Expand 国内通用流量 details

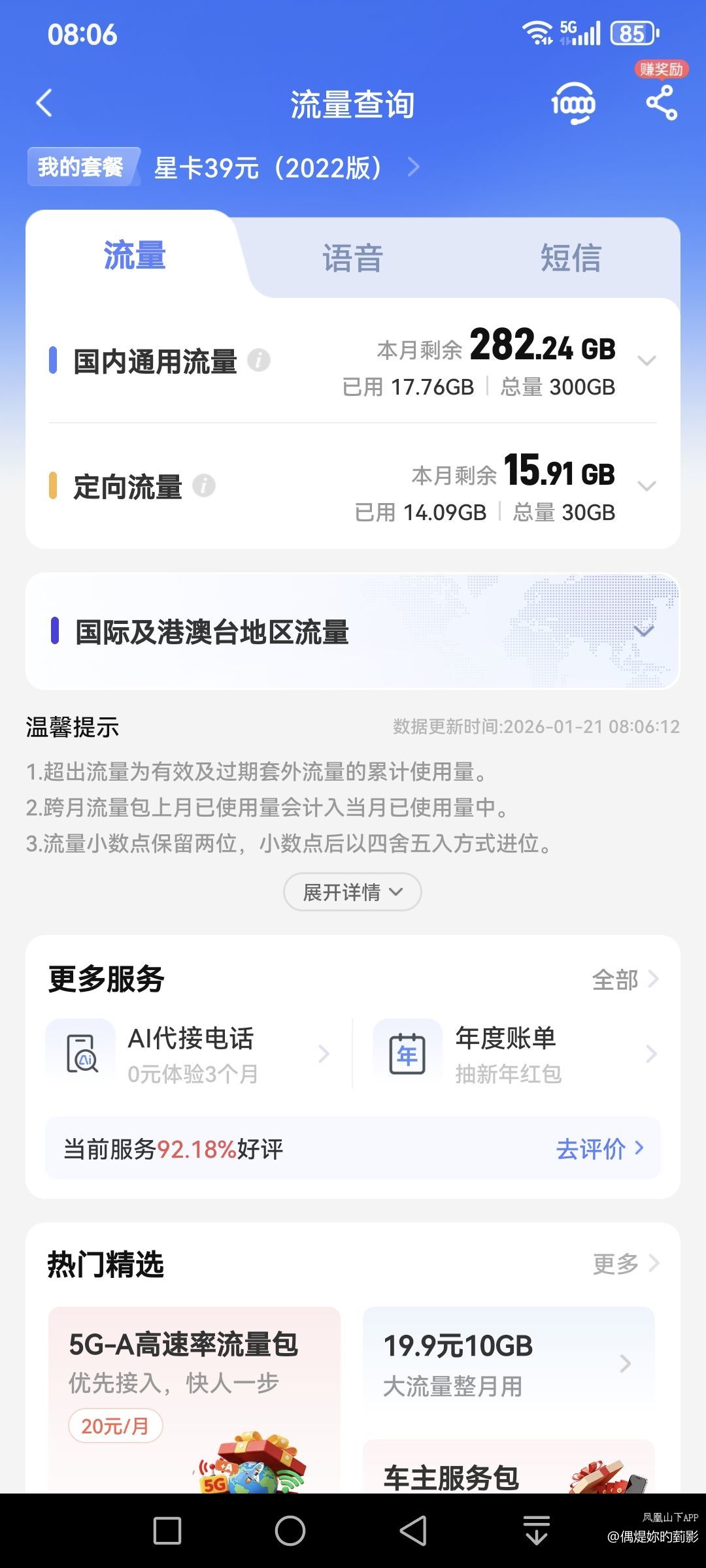point(647,361)
